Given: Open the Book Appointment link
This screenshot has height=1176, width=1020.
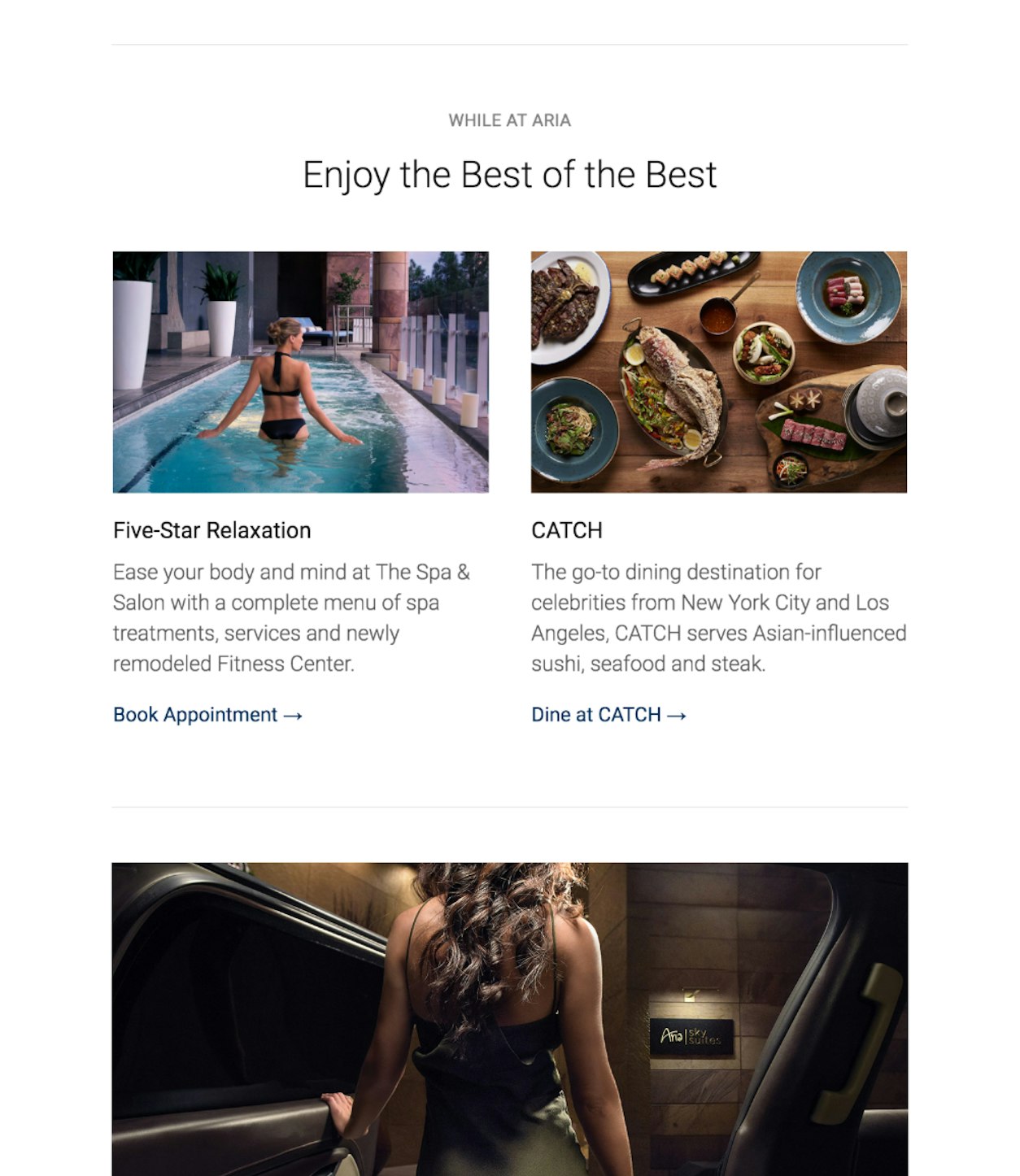Looking at the screenshot, I should coord(207,715).
